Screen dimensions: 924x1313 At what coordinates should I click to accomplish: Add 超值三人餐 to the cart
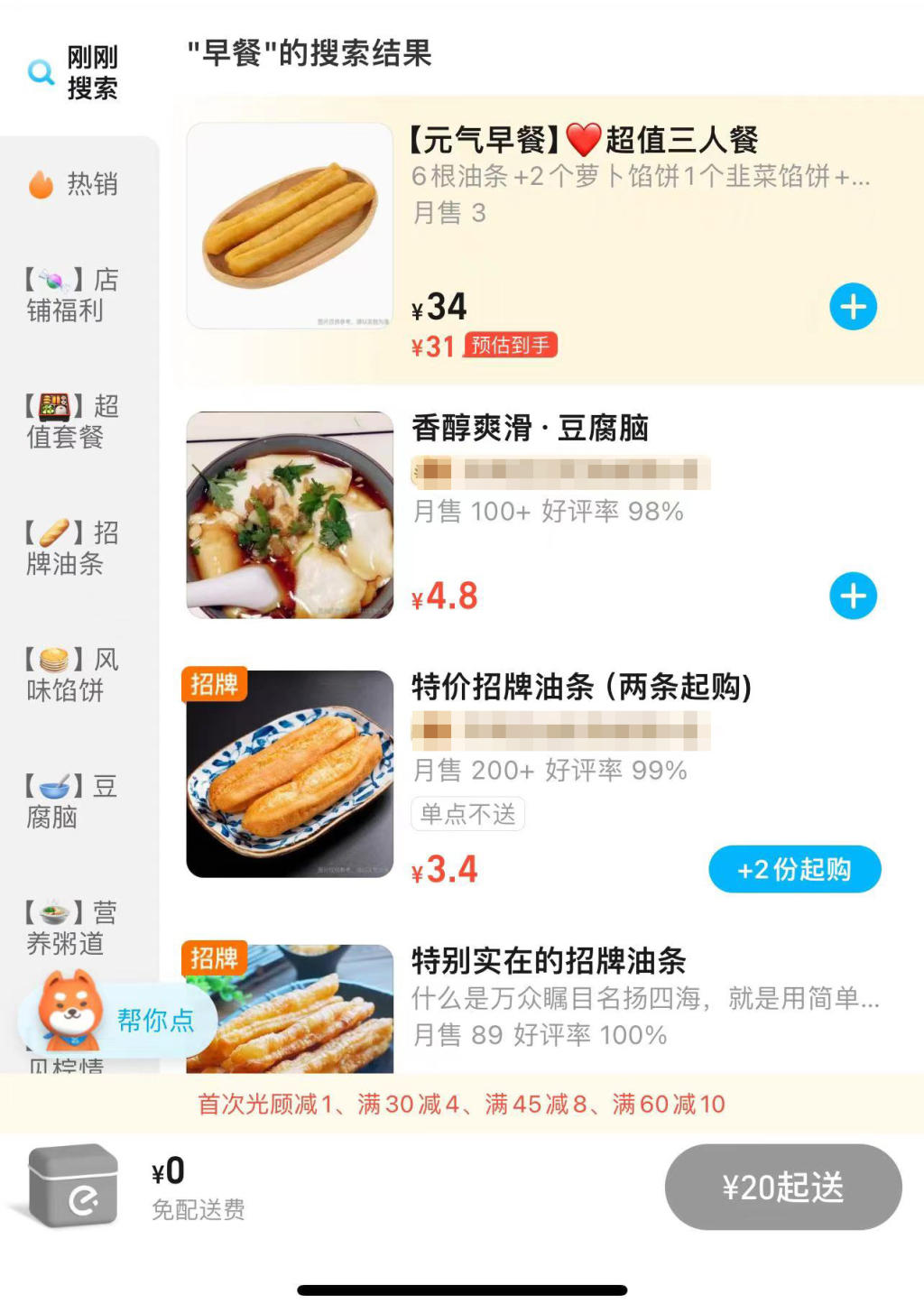pyautogui.click(x=853, y=307)
